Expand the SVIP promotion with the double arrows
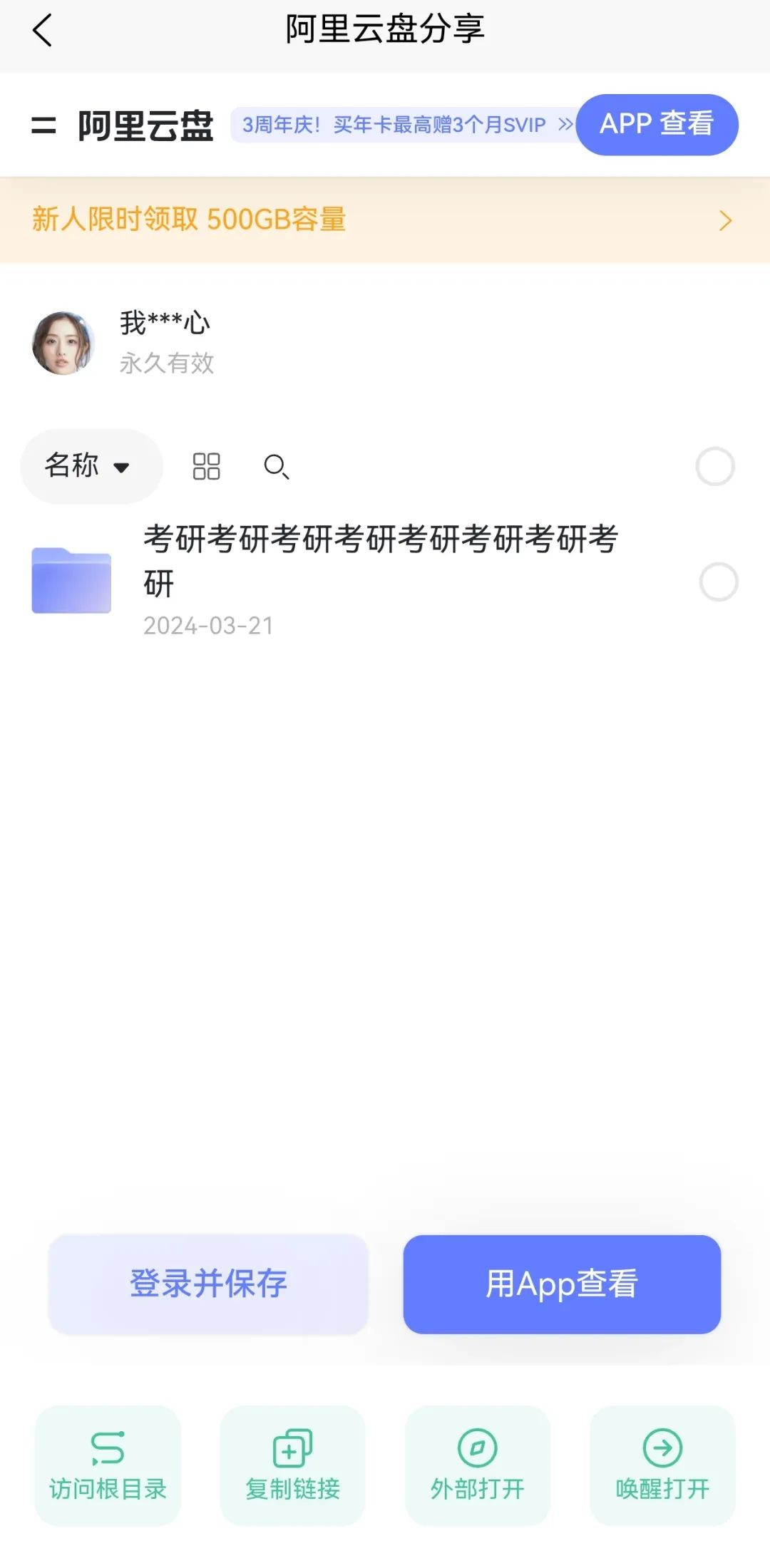The height and width of the screenshot is (1568, 770). coord(565,125)
